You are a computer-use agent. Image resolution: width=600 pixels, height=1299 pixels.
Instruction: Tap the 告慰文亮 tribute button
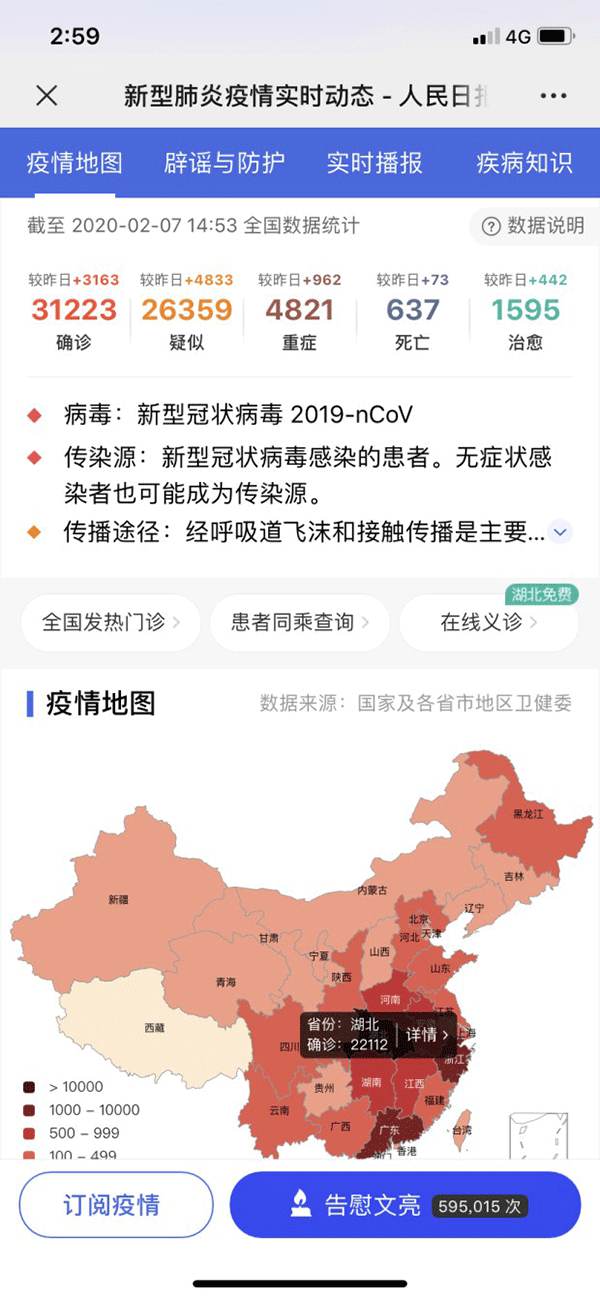[405, 1204]
